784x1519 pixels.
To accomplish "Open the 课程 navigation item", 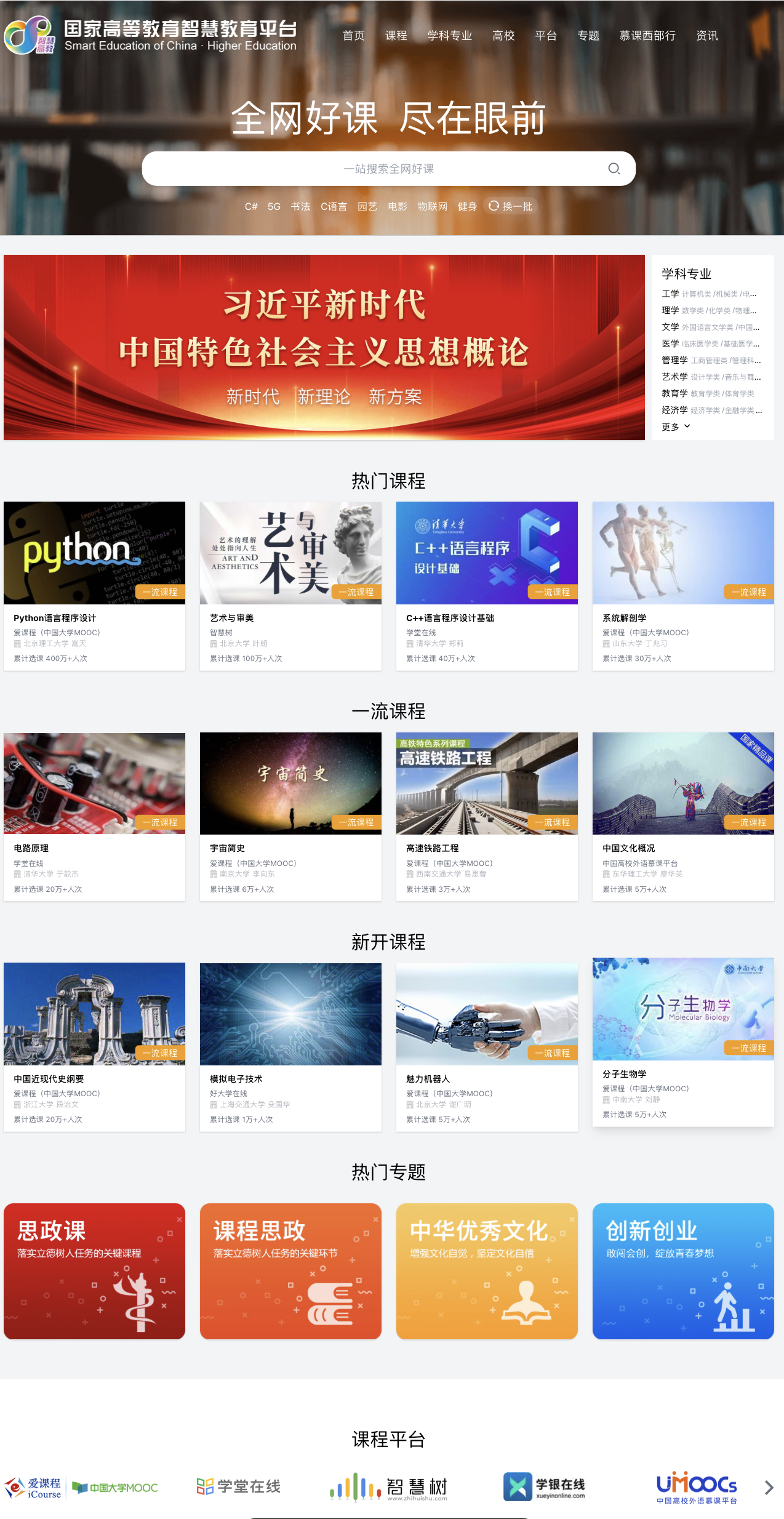I will click(x=396, y=36).
